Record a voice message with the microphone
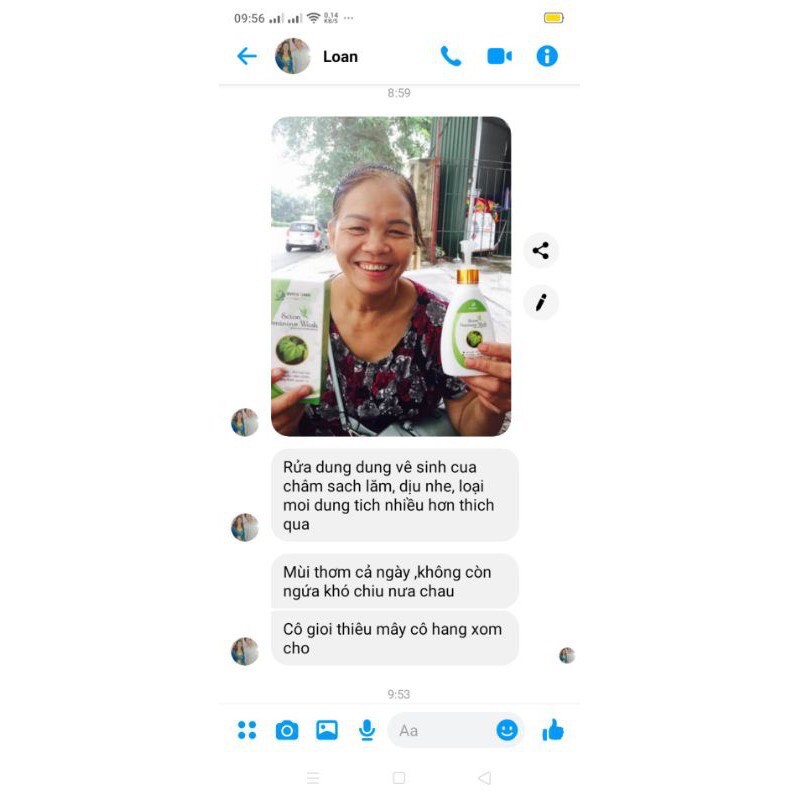 tap(367, 730)
